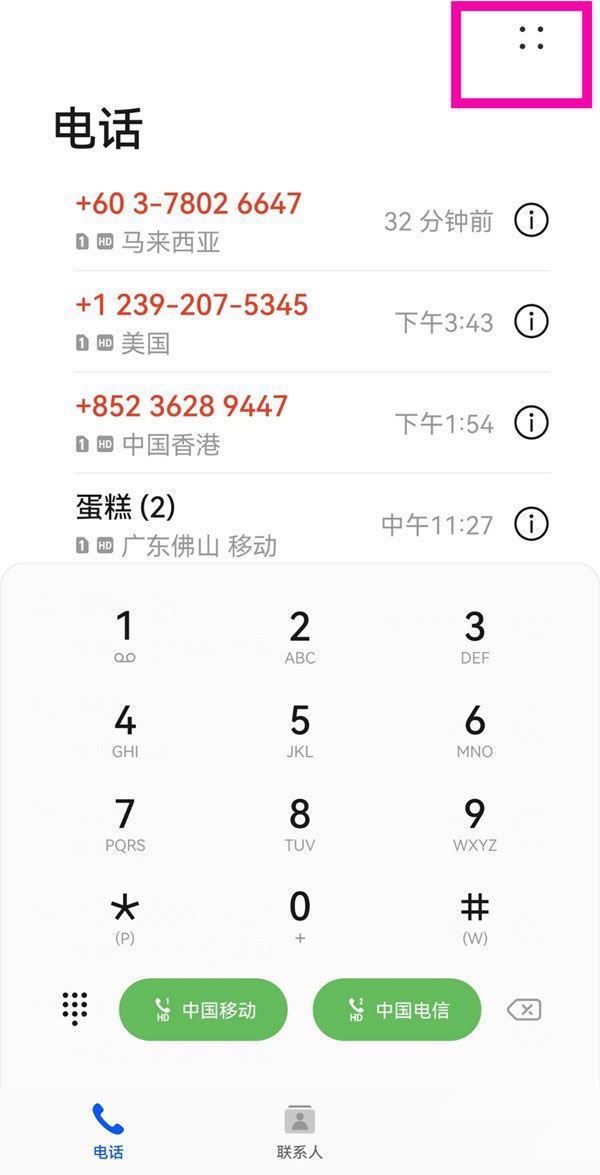Enter the star key
600x1175 pixels.
click(x=124, y=917)
